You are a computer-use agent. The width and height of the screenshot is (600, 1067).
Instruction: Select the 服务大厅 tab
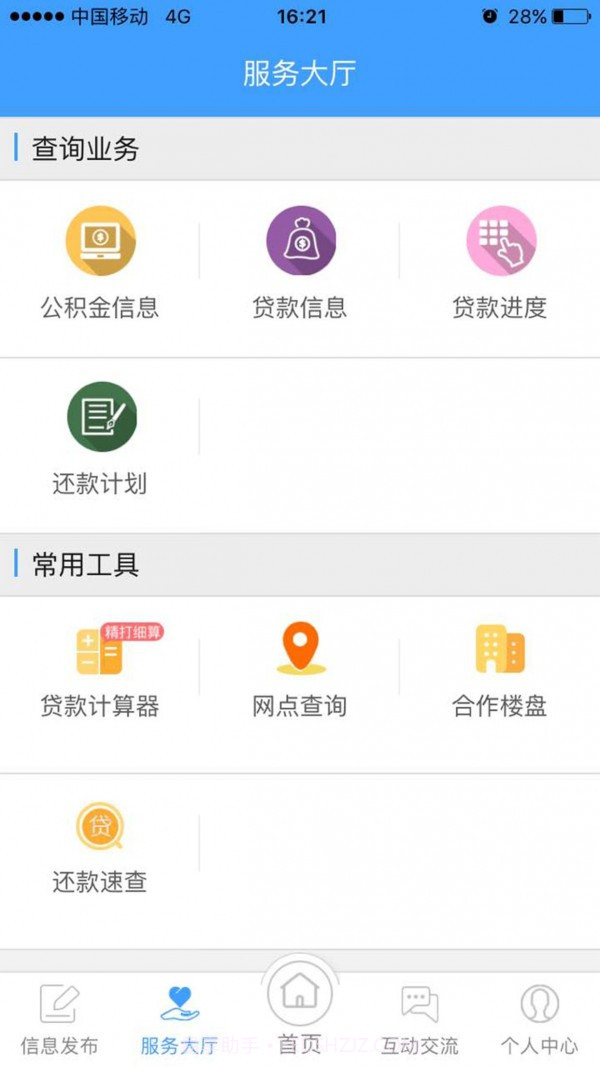point(180,1019)
